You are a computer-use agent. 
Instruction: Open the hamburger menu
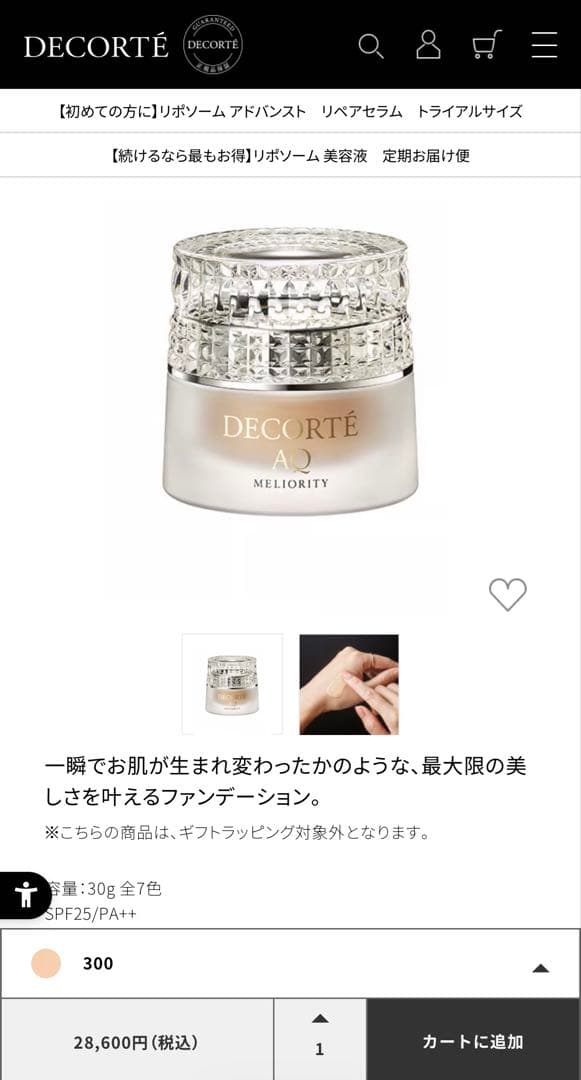point(544,45)
